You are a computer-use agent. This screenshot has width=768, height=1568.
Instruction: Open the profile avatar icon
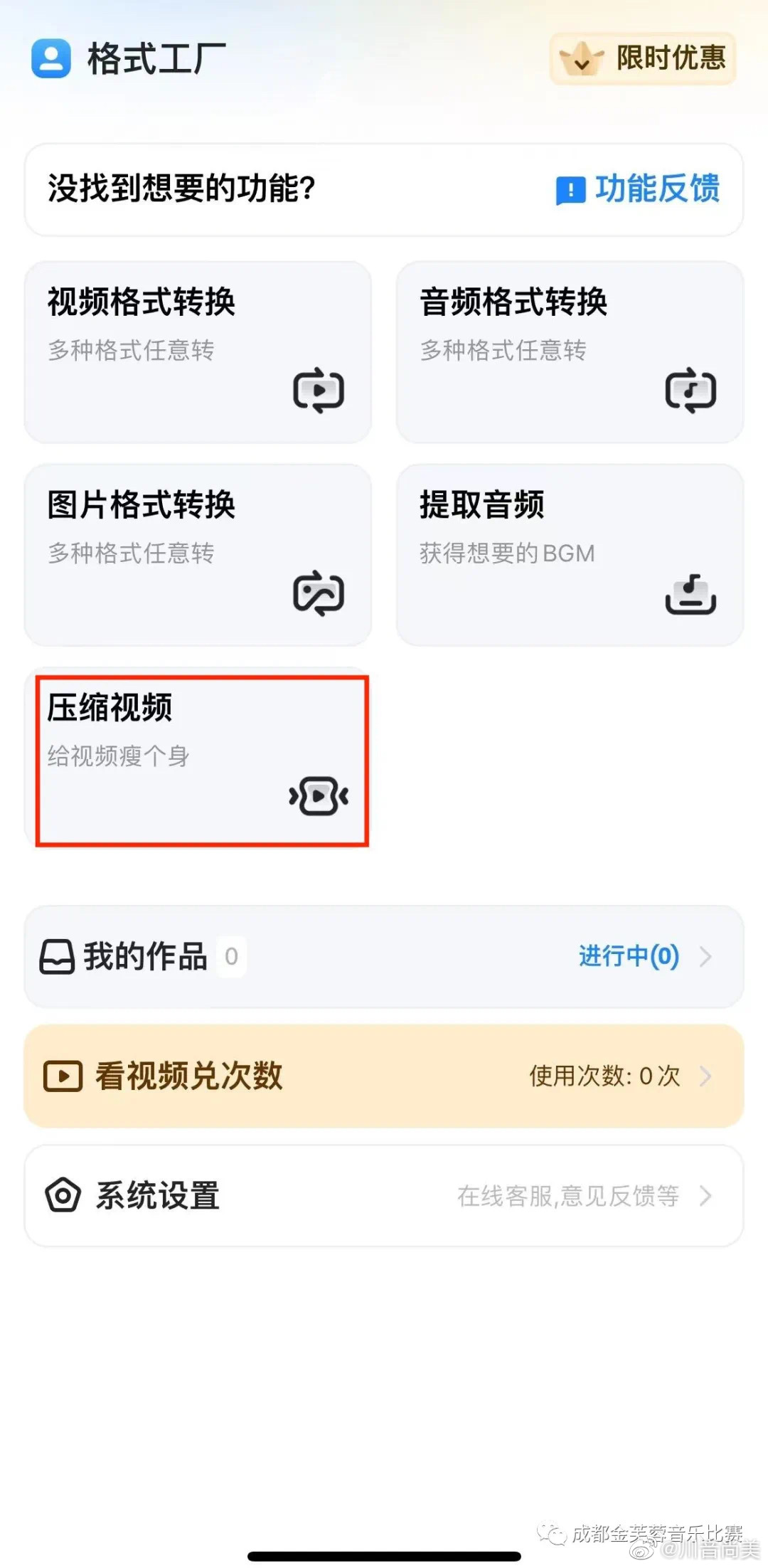51,58
